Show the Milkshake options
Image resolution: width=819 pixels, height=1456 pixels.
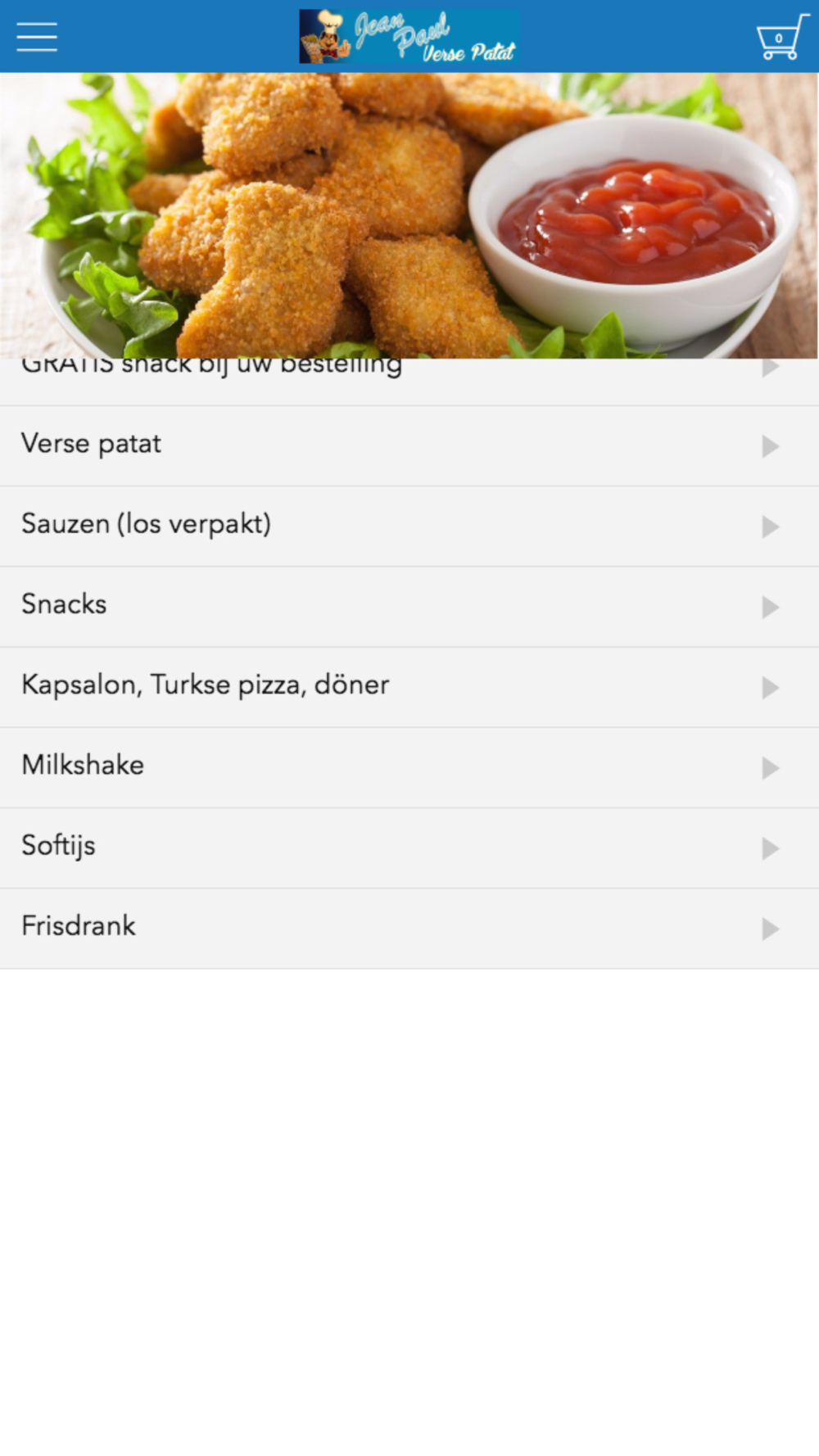[x=409, y=766]
